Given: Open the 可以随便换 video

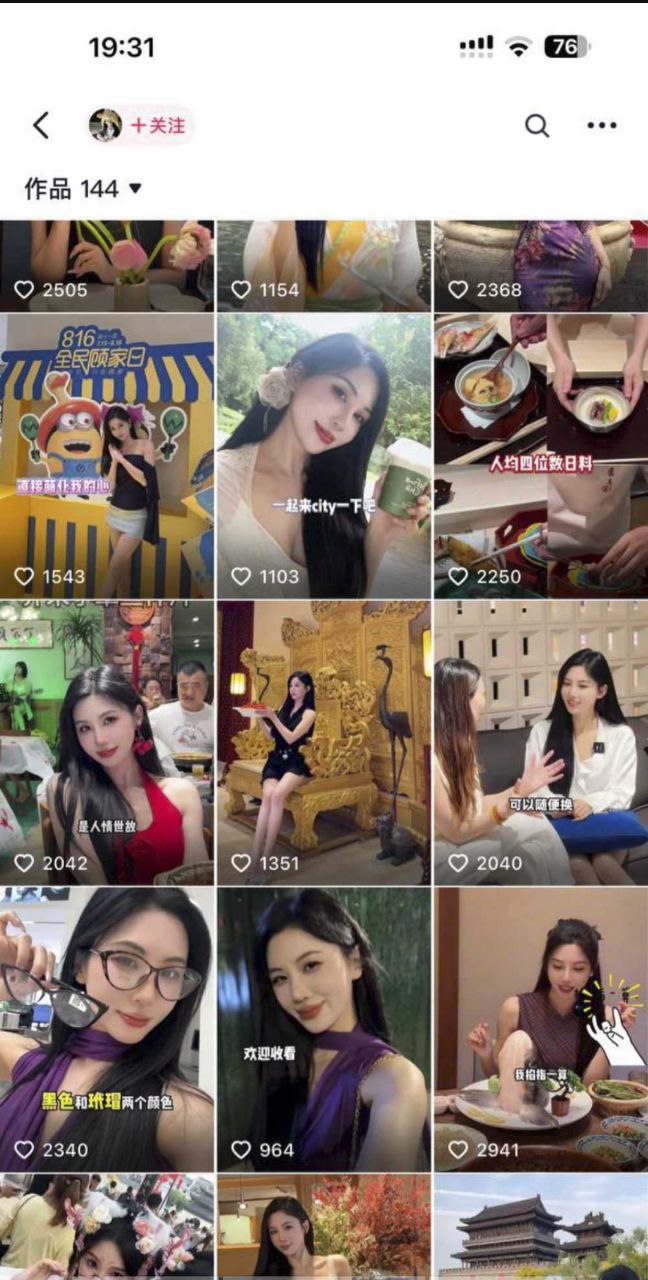Looking at the screenshot, I should pos(540,742).
